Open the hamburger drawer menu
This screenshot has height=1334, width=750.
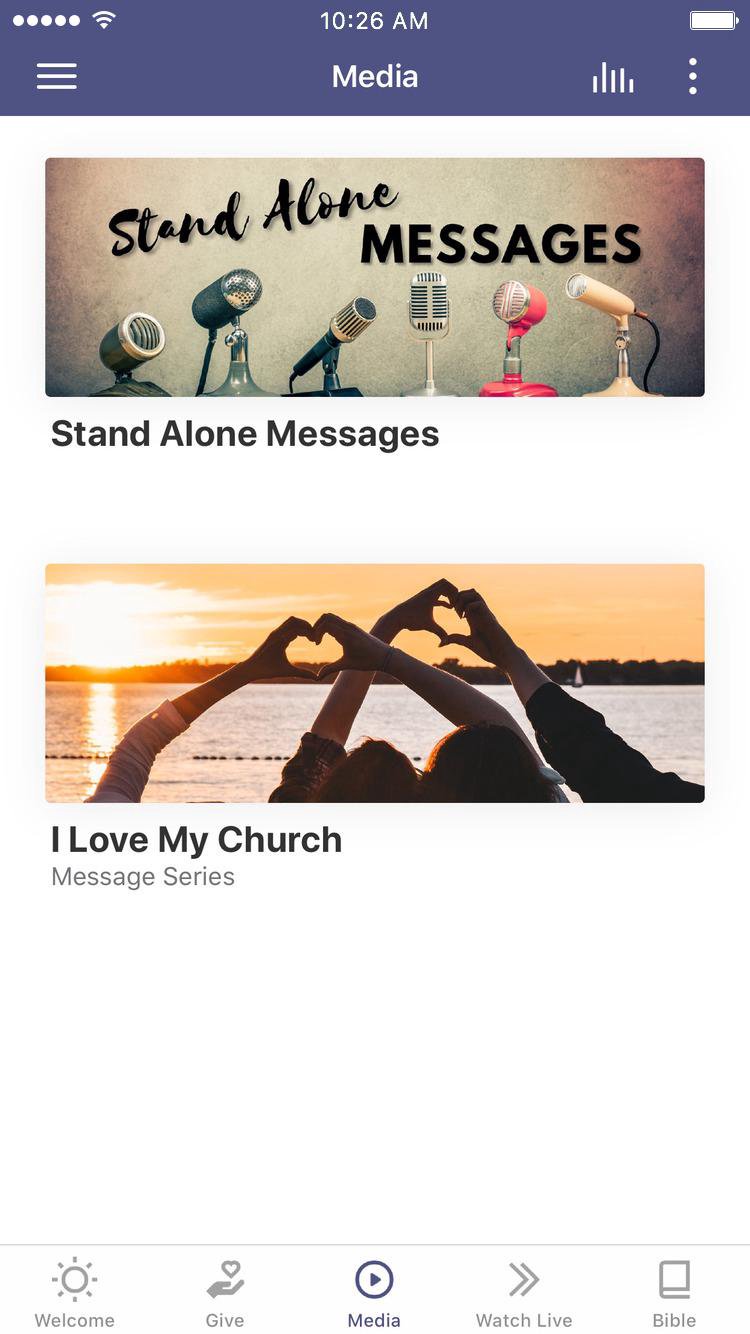click(x=57, y=77)
